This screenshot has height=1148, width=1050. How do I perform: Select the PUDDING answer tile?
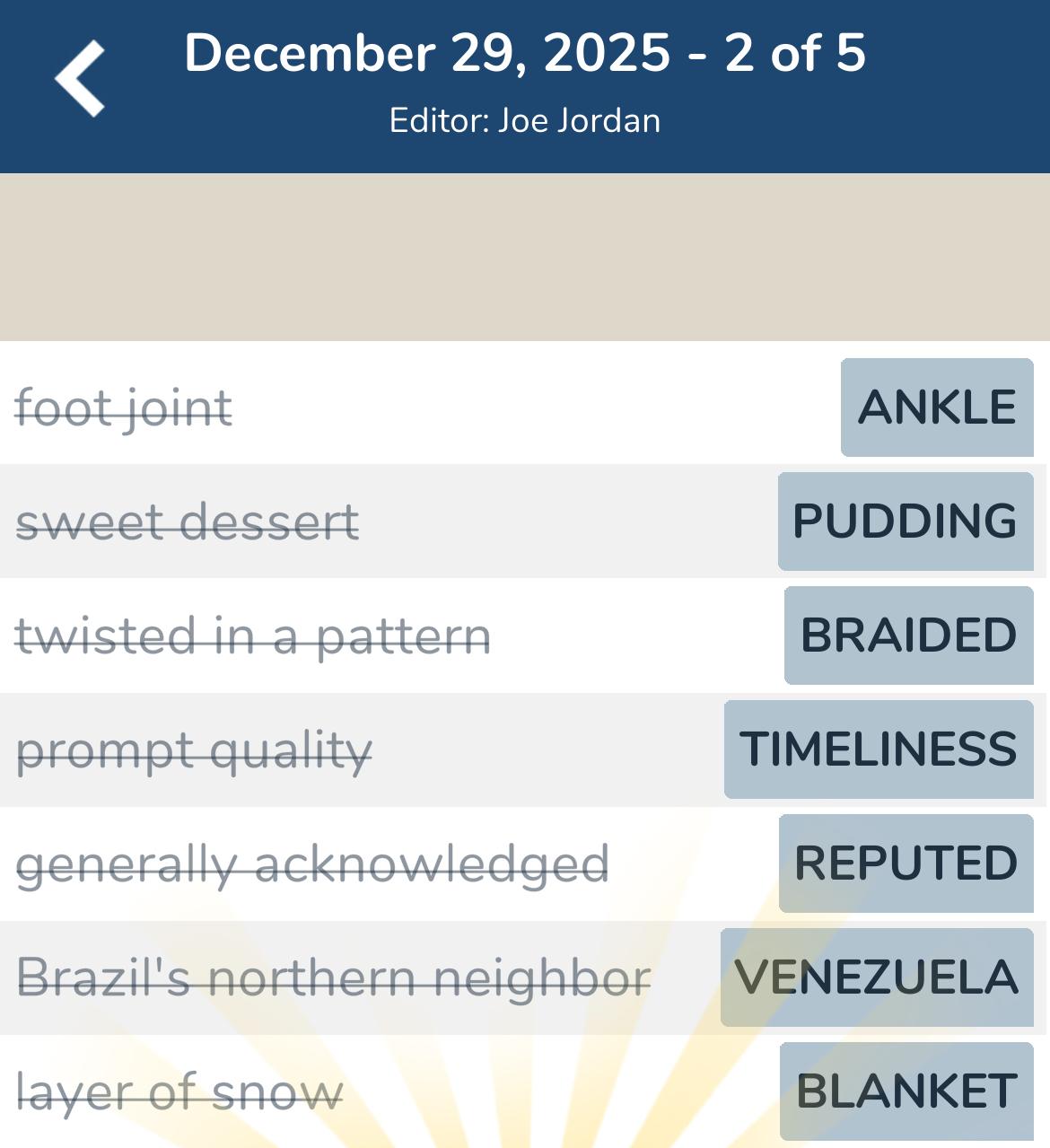[904, 521]
